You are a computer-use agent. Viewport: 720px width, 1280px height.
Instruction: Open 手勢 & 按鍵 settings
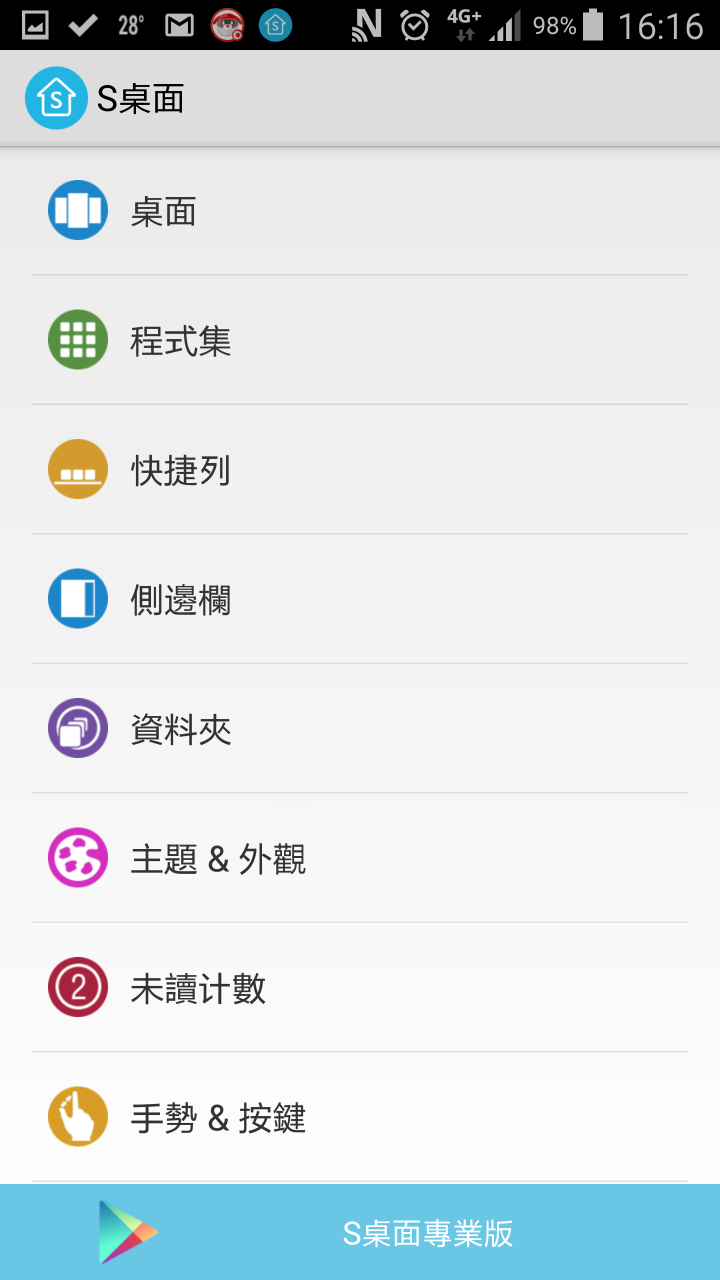[360, 1117]
